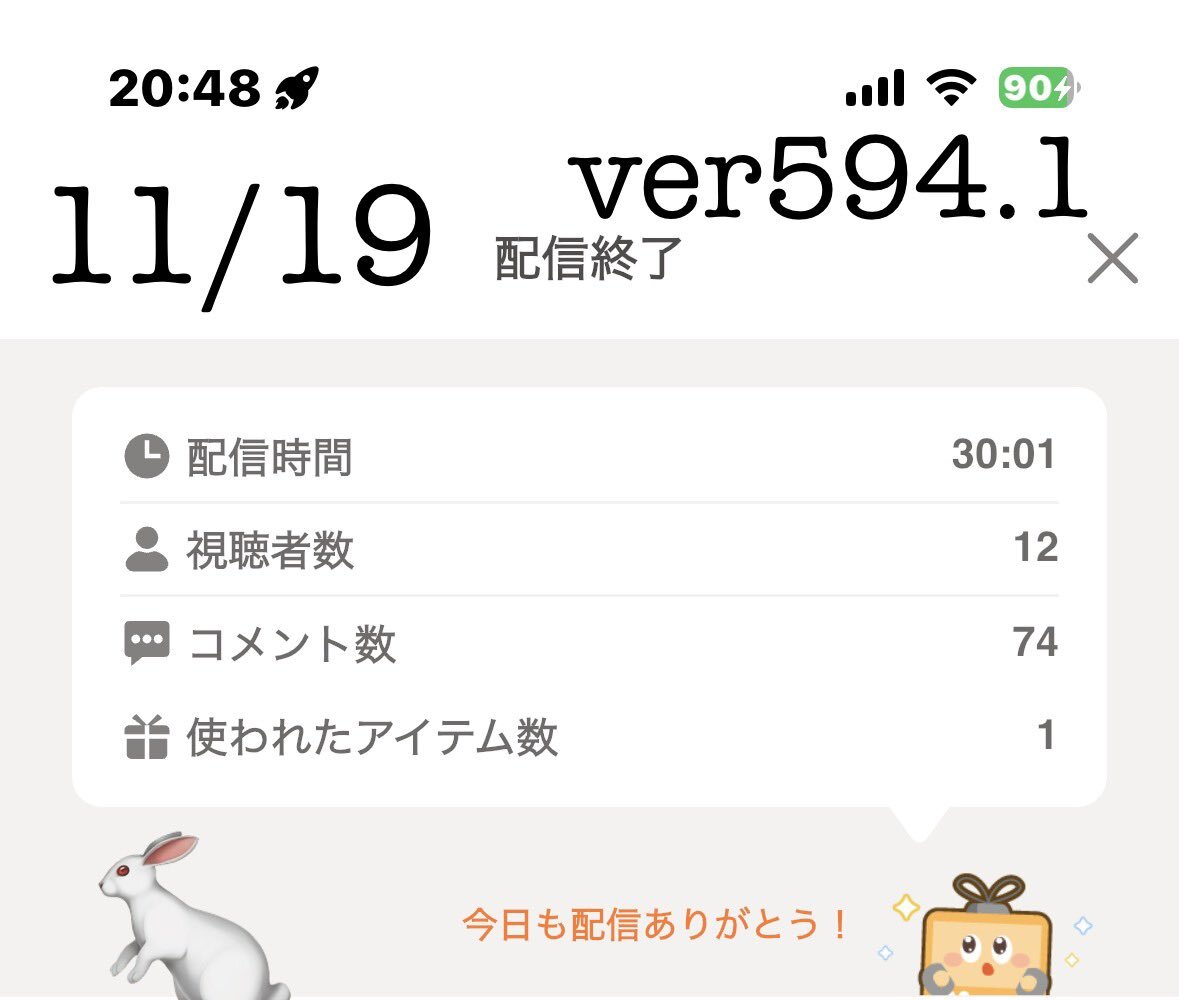
Task: Close the 配信終了 summary screen
Action: [1112, 259]
